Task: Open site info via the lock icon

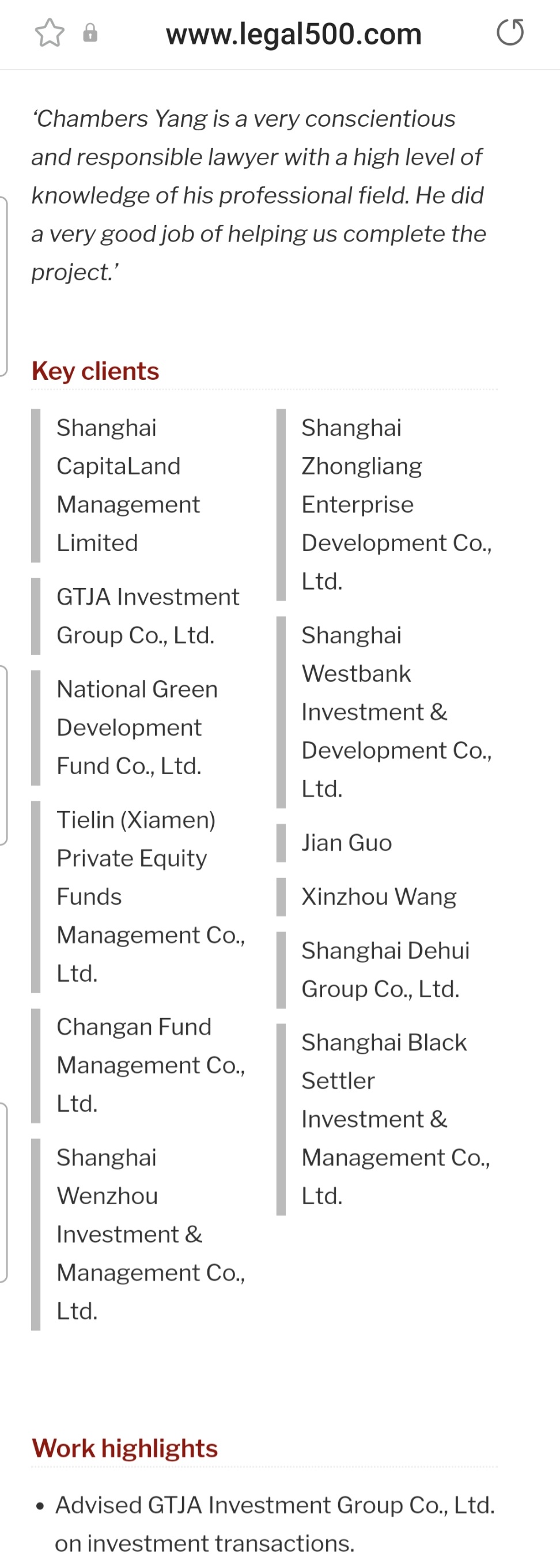Action: coord(89,33)
